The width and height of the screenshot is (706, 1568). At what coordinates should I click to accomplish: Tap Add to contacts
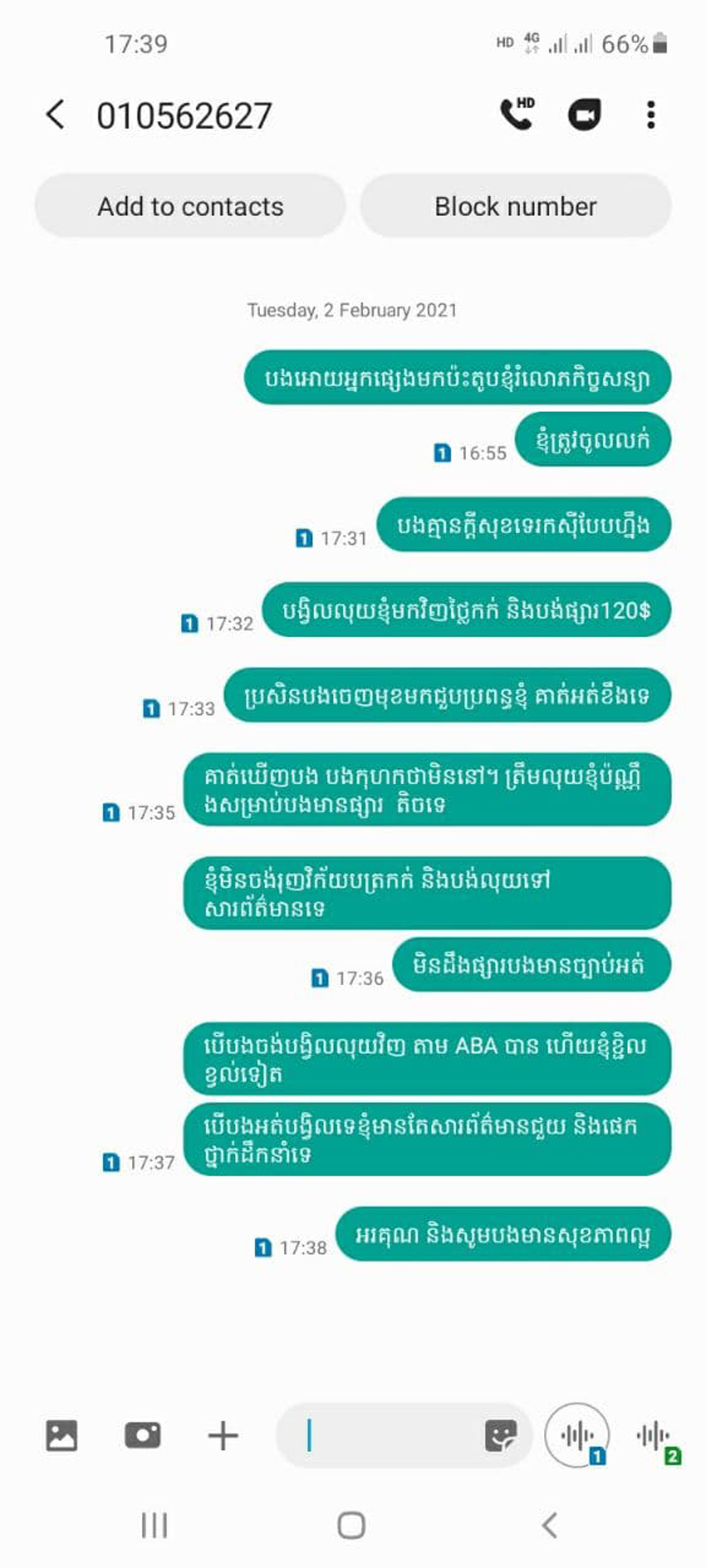190,206
